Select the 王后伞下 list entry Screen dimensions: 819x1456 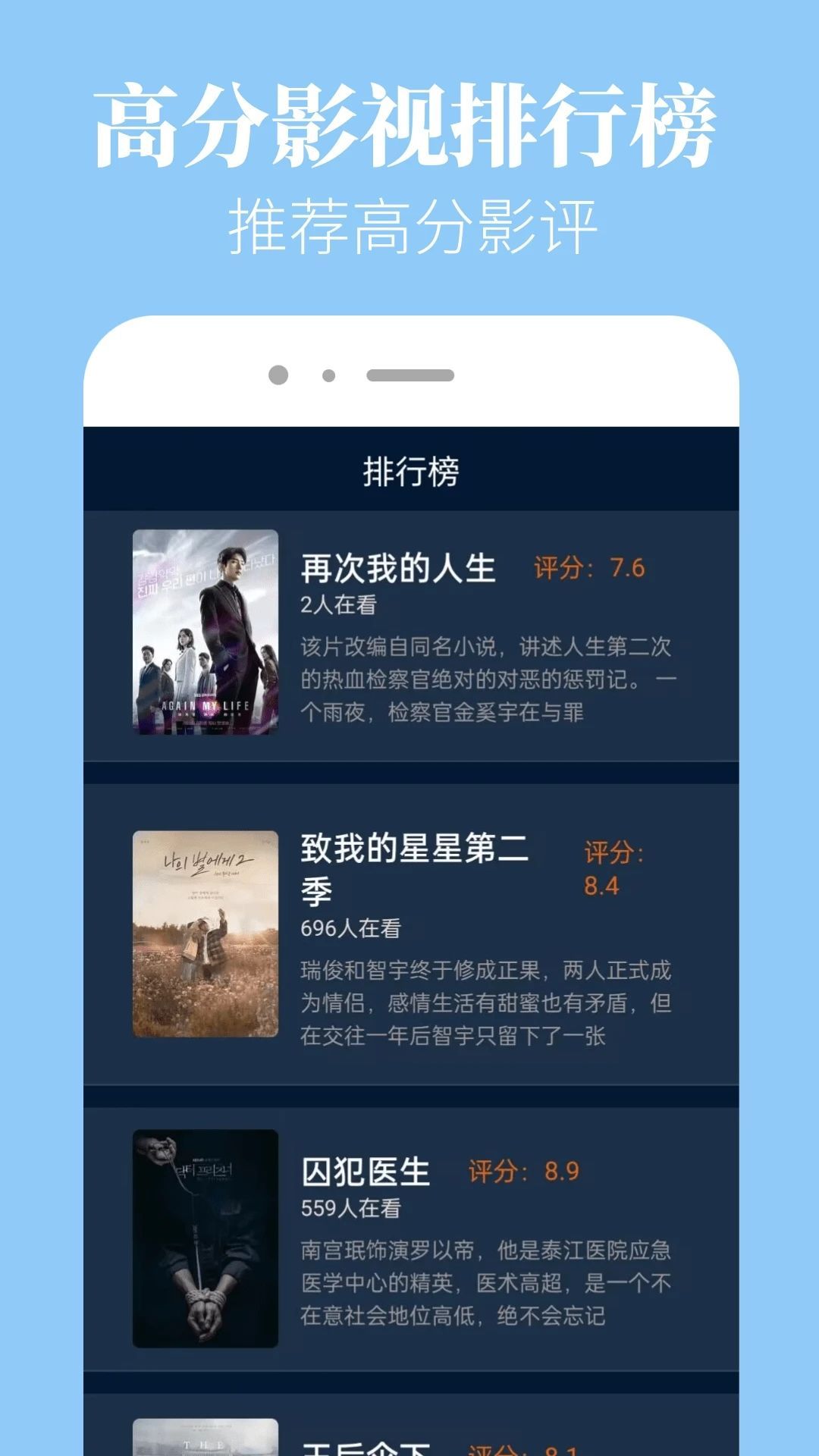(409, 1437)
